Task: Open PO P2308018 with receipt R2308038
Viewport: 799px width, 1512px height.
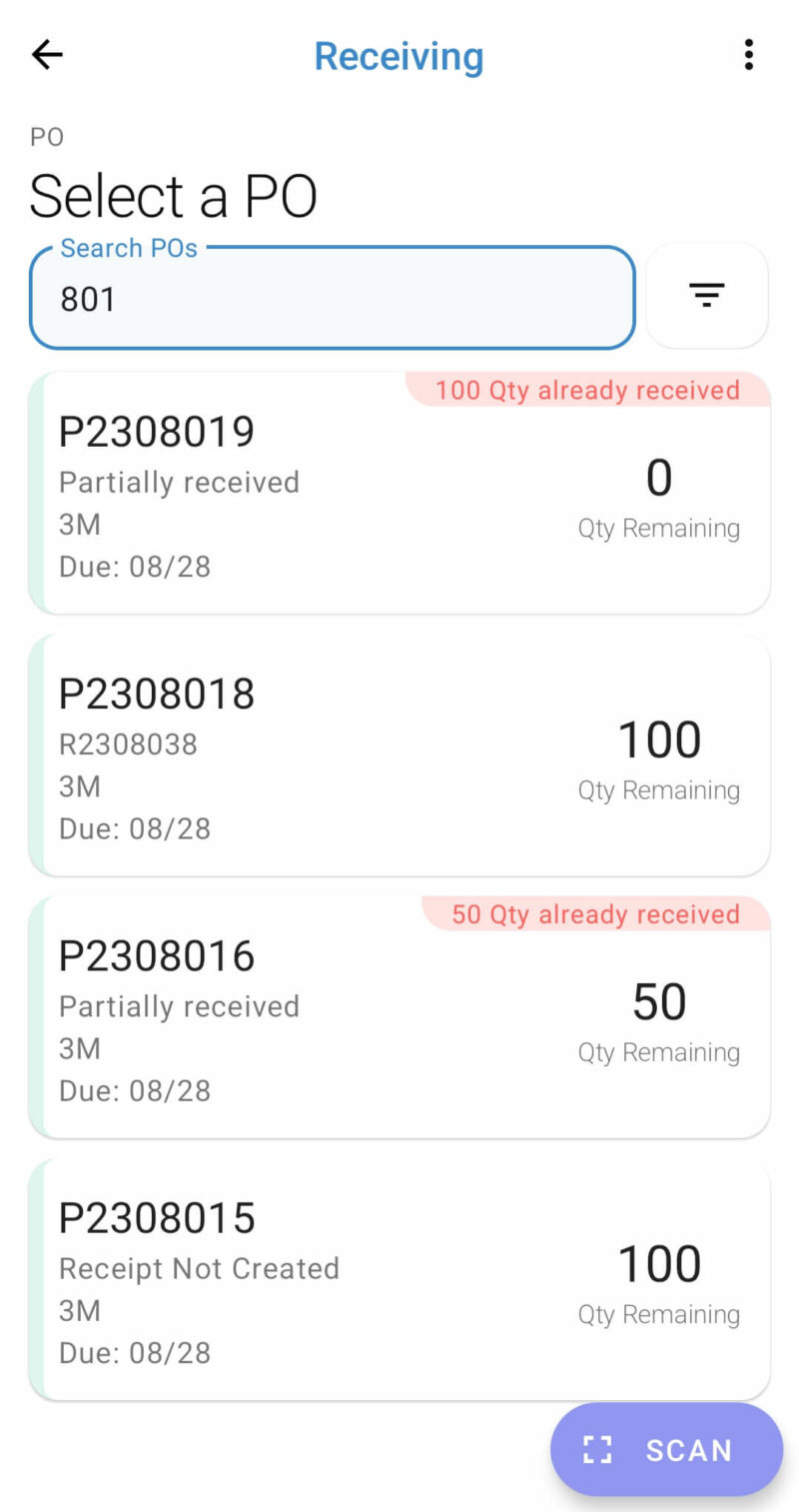Action: tap(399, 757)
